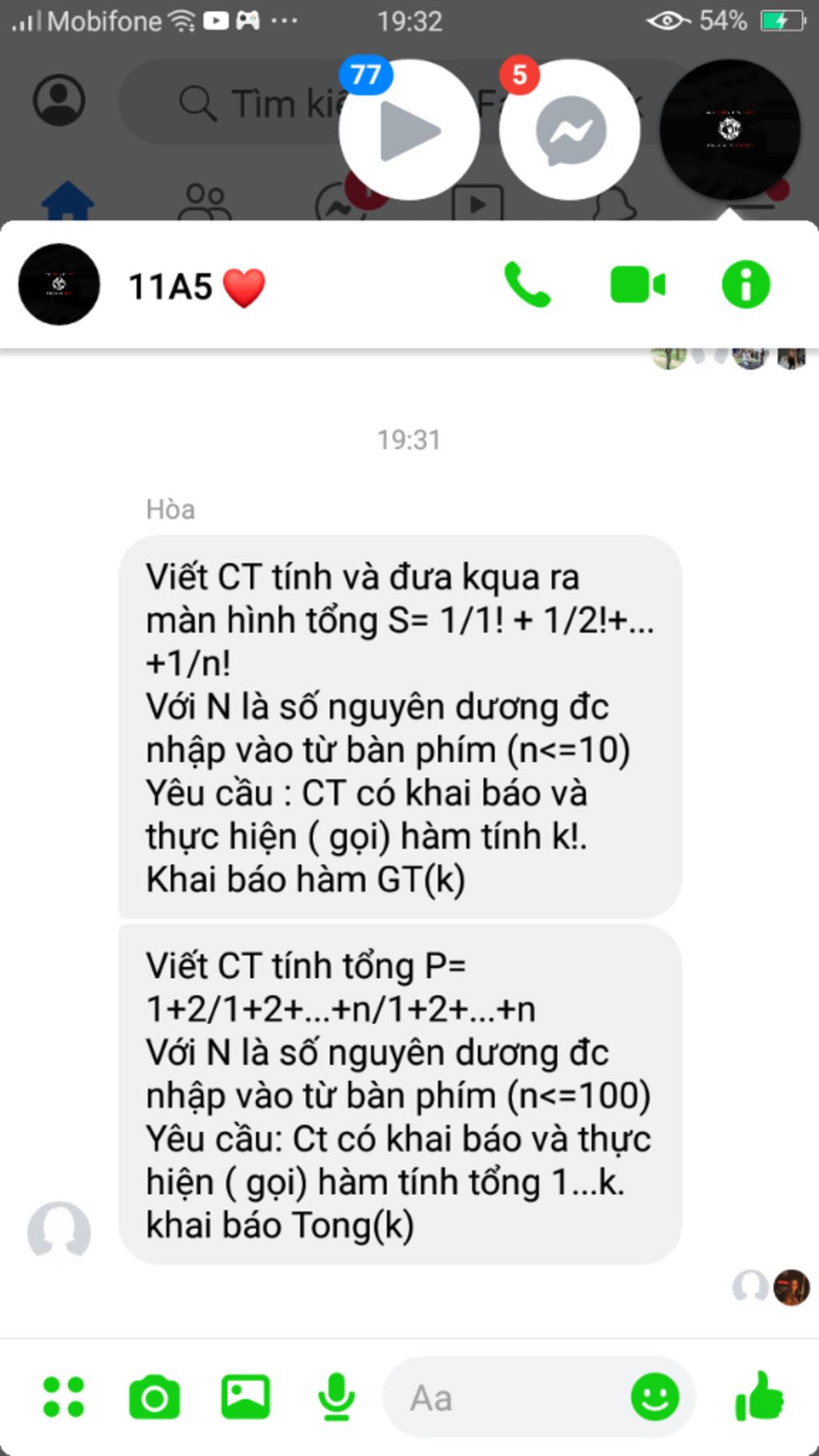The image size is (819, 1456).
Task: Open the 11A5 group avatar
Action: pyautogui.click(x=59, y=285)
